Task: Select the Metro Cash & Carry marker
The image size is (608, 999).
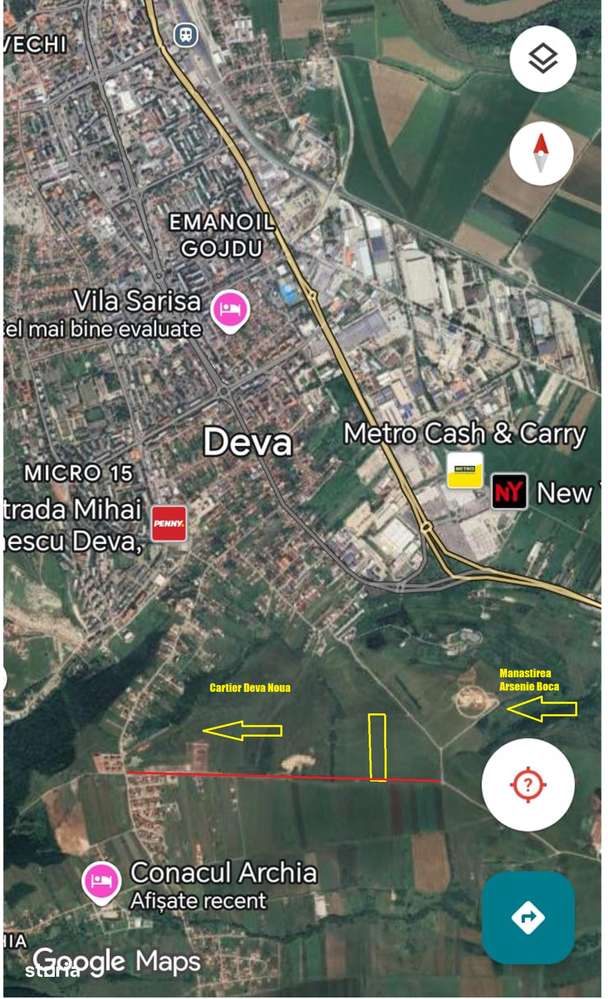Action: point(465,470)
